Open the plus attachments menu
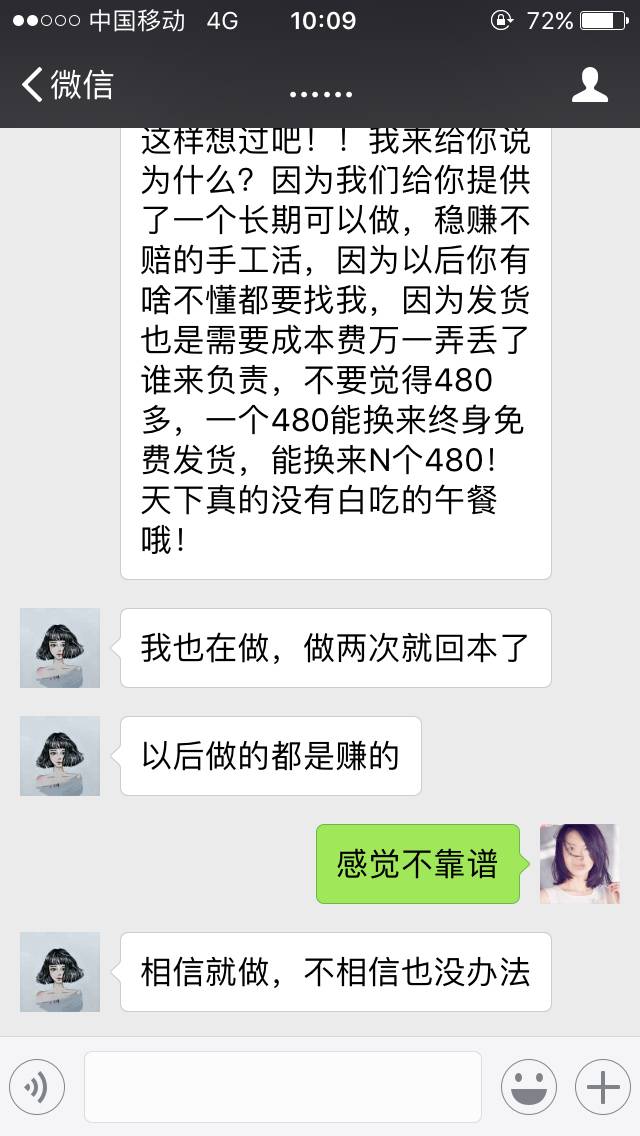The width and height of the screenshot is (640, 1136). pos(602,1087)
